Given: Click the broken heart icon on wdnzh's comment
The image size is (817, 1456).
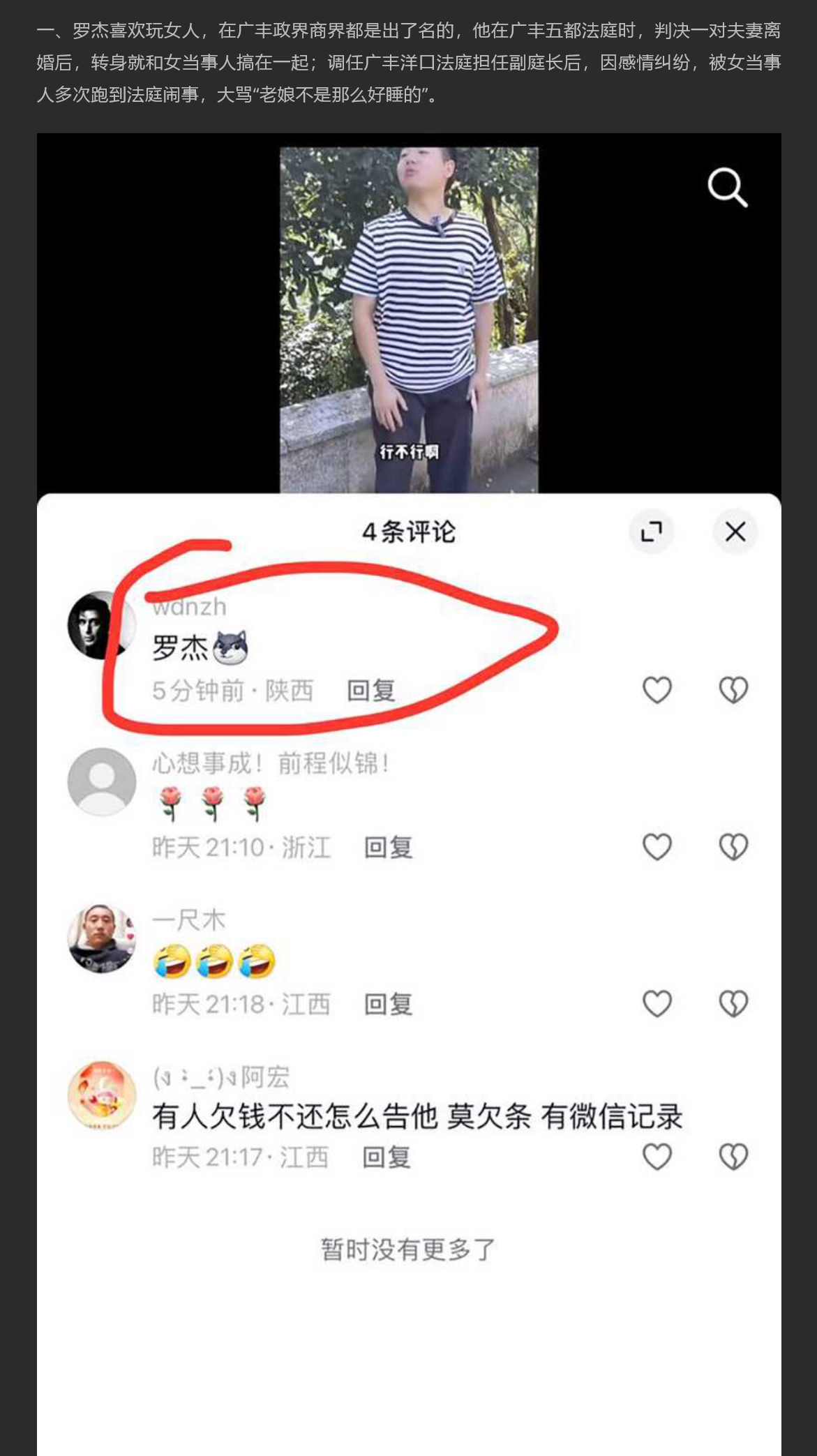Looking at the screenshot, I should point(734,689).
